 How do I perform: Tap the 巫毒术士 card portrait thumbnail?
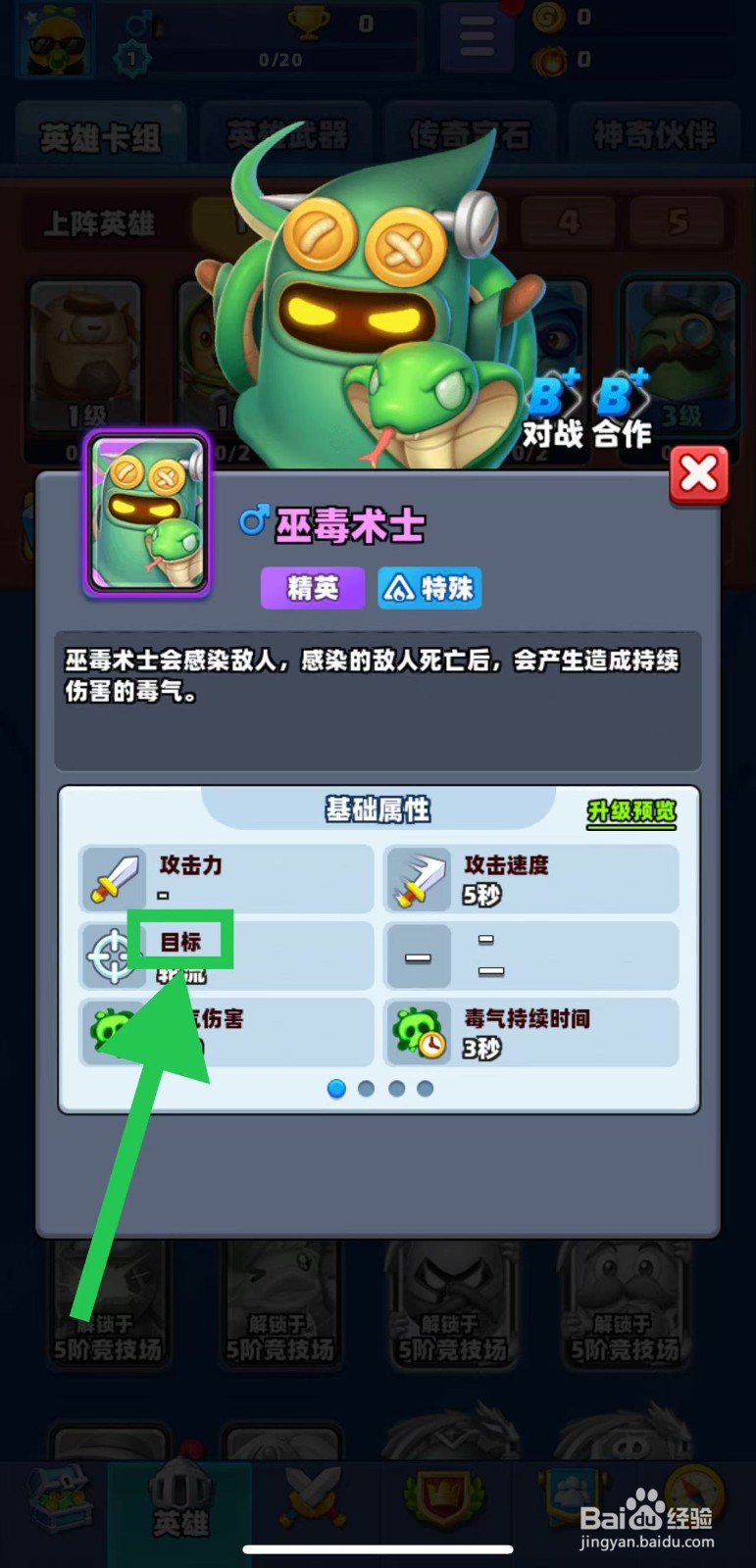click(146, 516)
